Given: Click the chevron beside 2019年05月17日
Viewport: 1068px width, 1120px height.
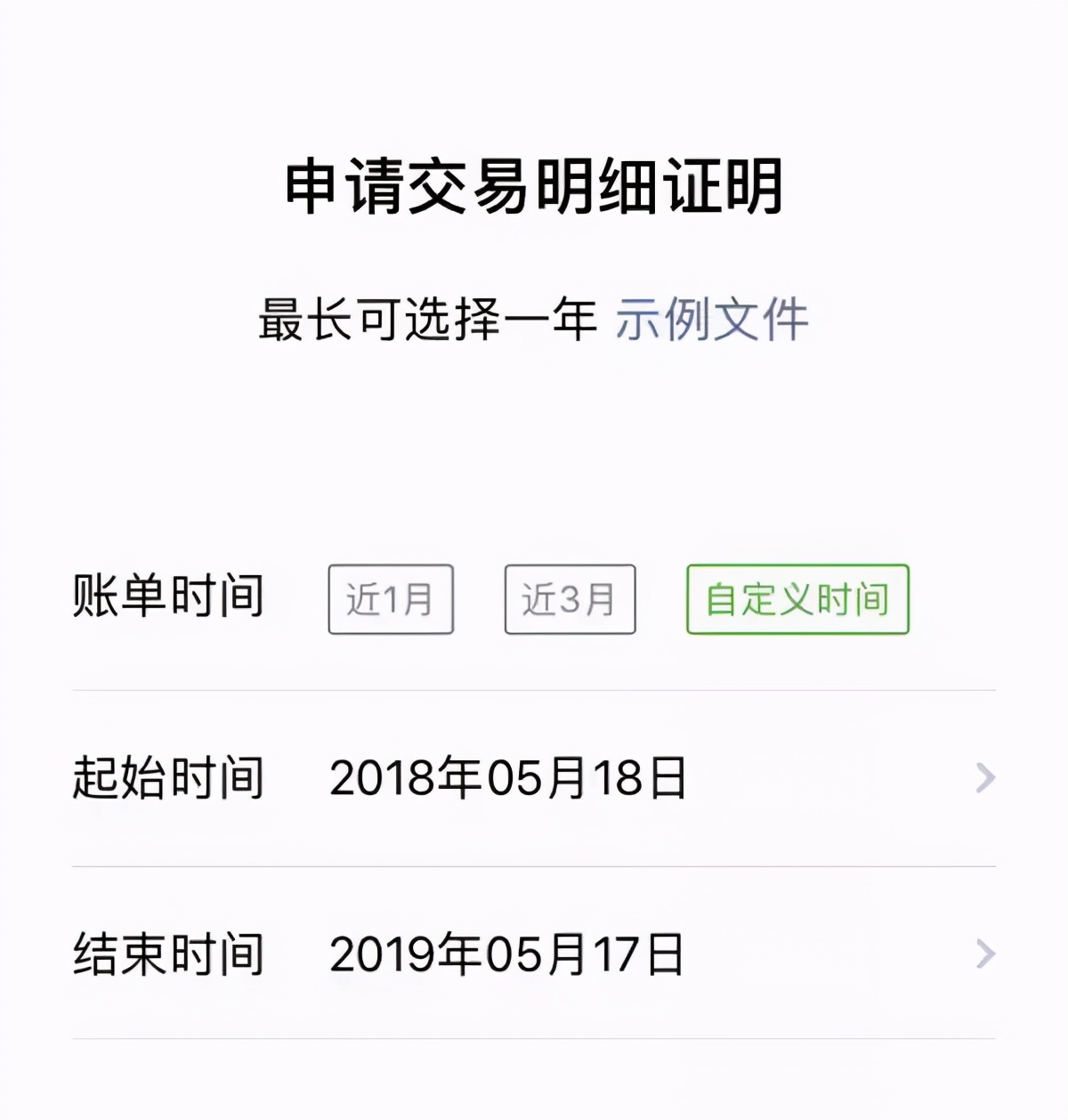Looking at the screenshot, I should 985,954.
